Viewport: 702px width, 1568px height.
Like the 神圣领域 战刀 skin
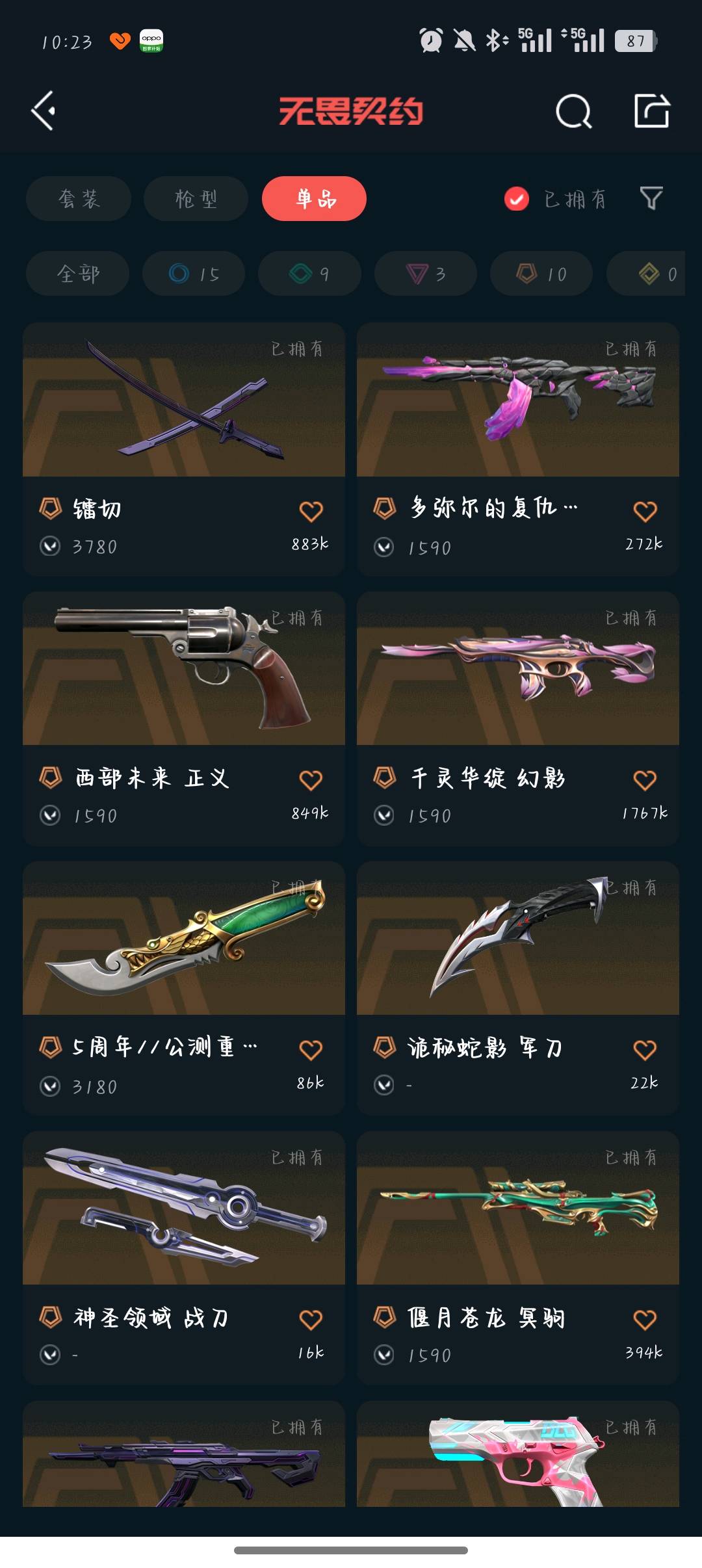pos(311,1320)
